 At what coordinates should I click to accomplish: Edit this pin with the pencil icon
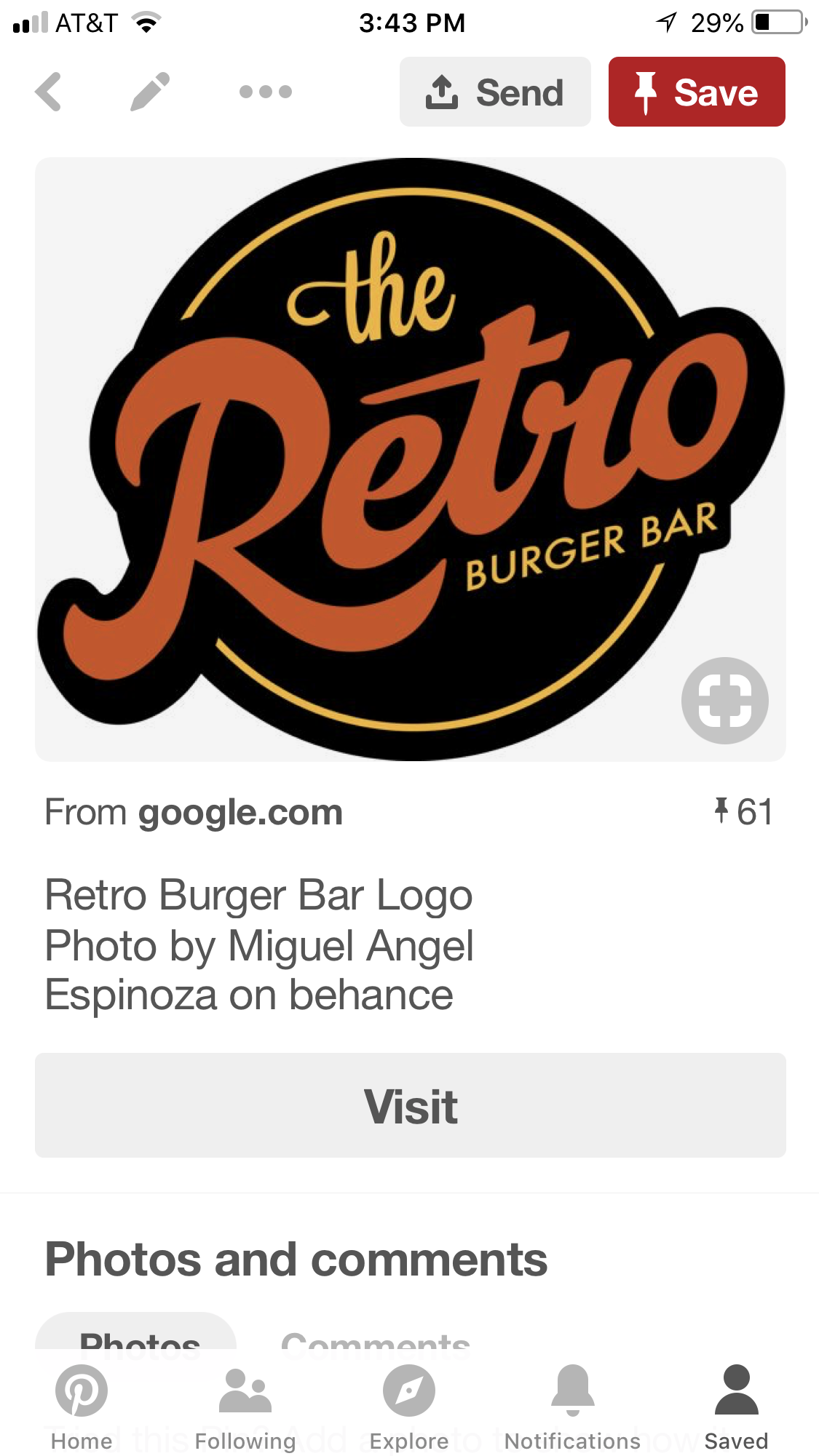pyautogui.click(x=150, y=92)
